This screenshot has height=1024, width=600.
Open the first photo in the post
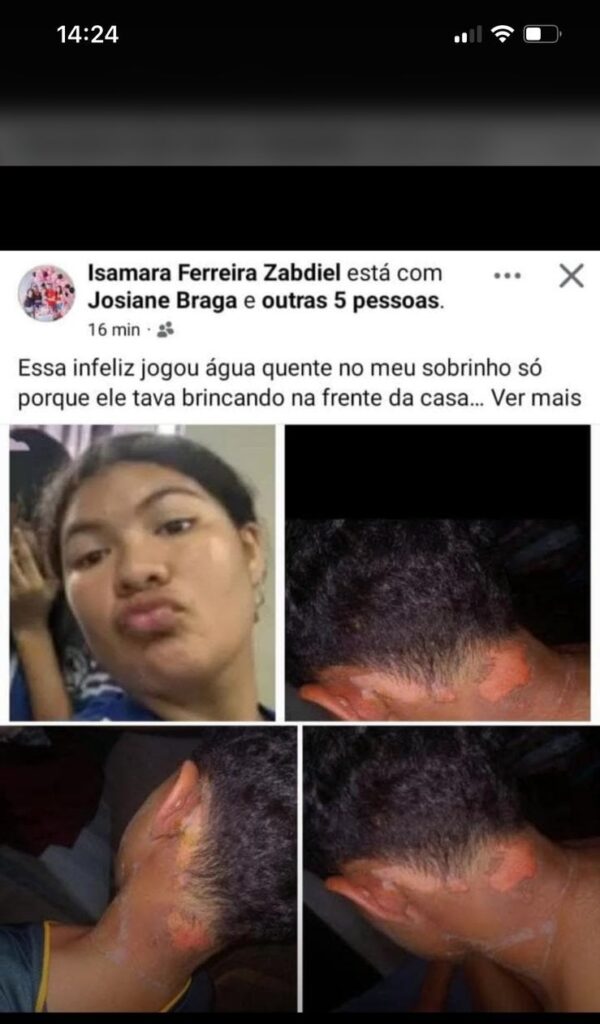click(142, 572)
